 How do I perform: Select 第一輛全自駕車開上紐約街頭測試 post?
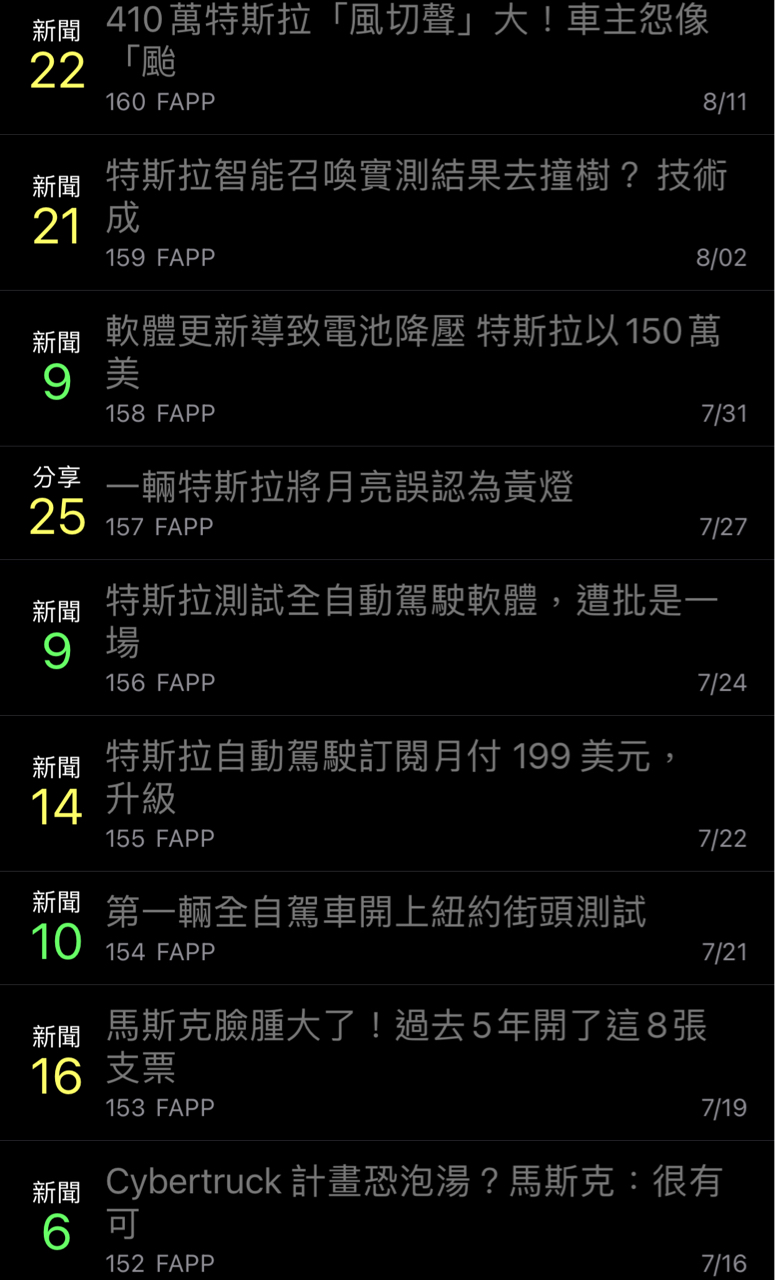[376, 913]
